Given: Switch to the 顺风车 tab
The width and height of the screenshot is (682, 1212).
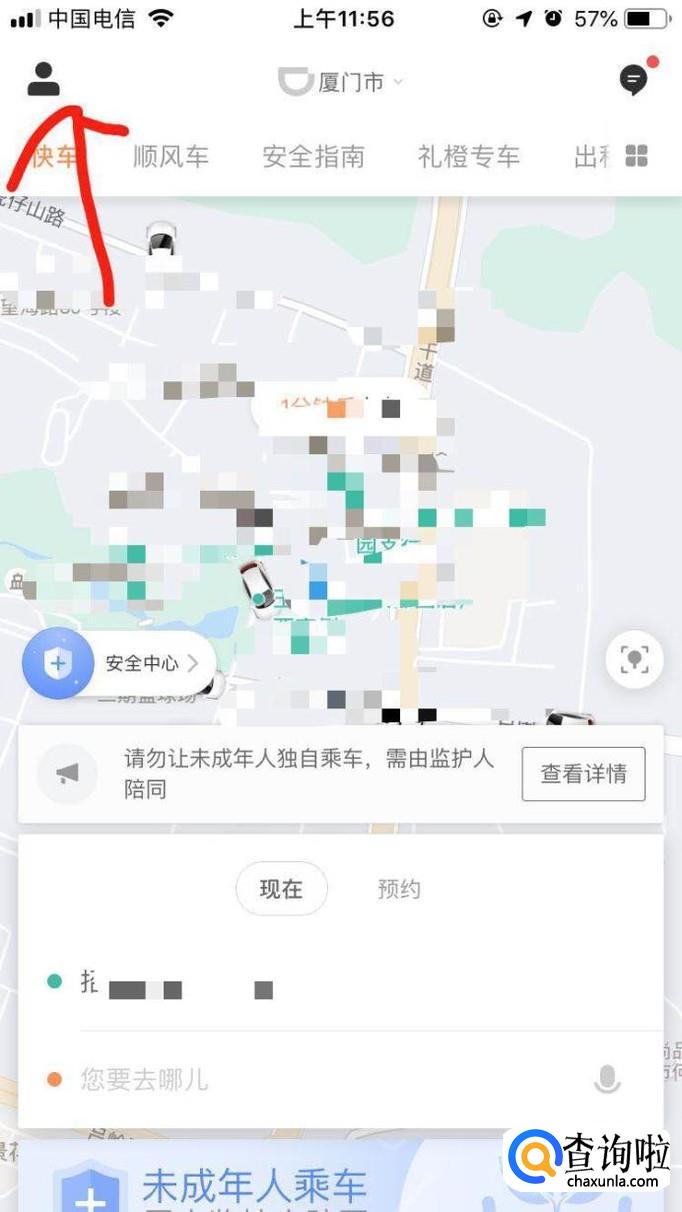Looking at the screenshot, I should (x=171, y=157).
